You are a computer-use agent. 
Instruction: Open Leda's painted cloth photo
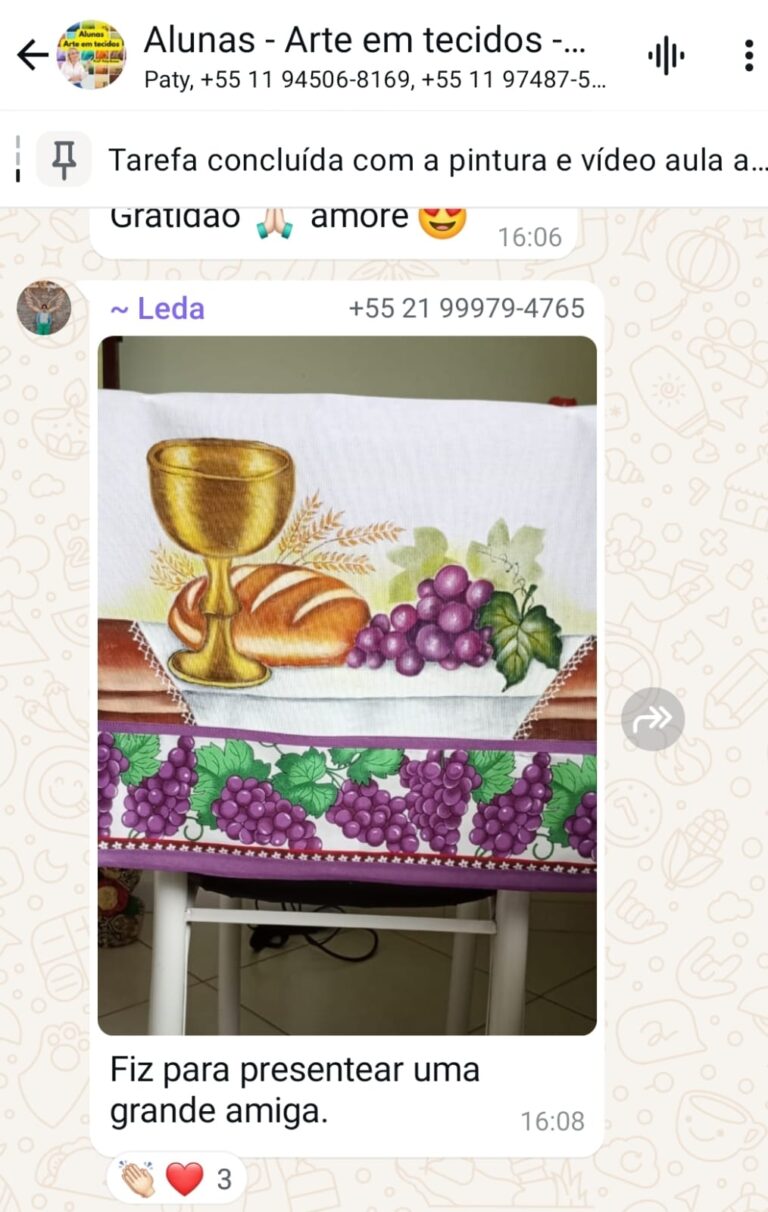347,685
